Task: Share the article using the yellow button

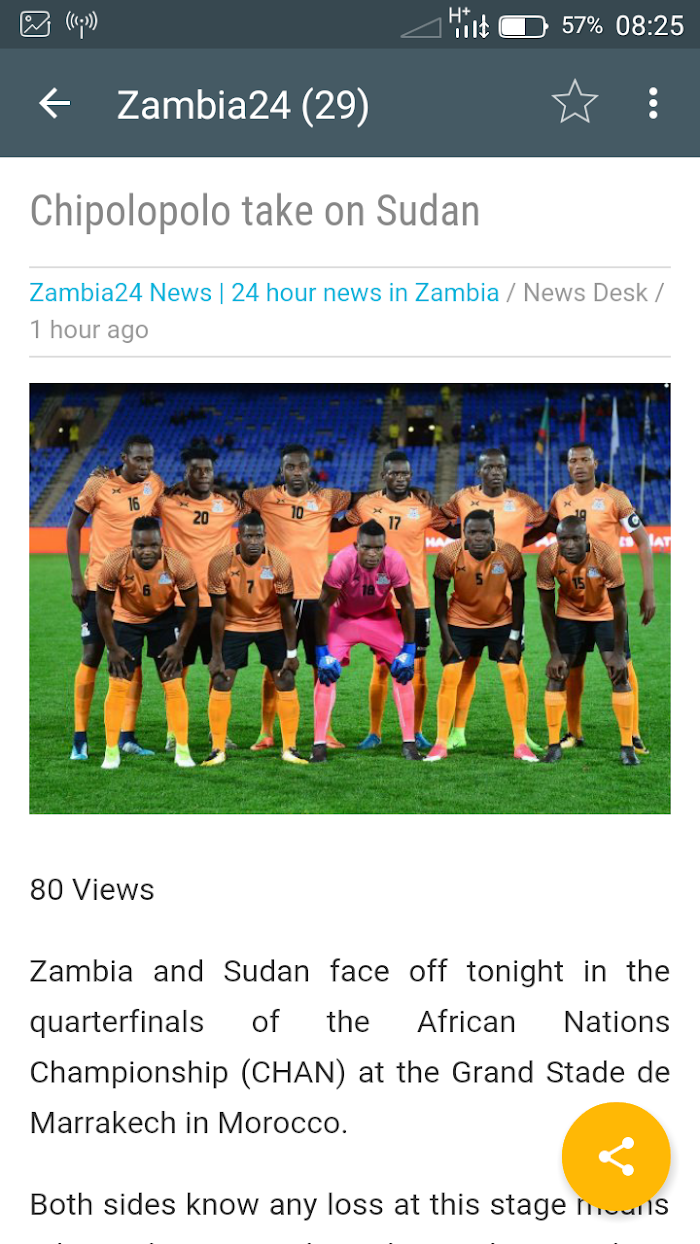Action: (616, 1157)
